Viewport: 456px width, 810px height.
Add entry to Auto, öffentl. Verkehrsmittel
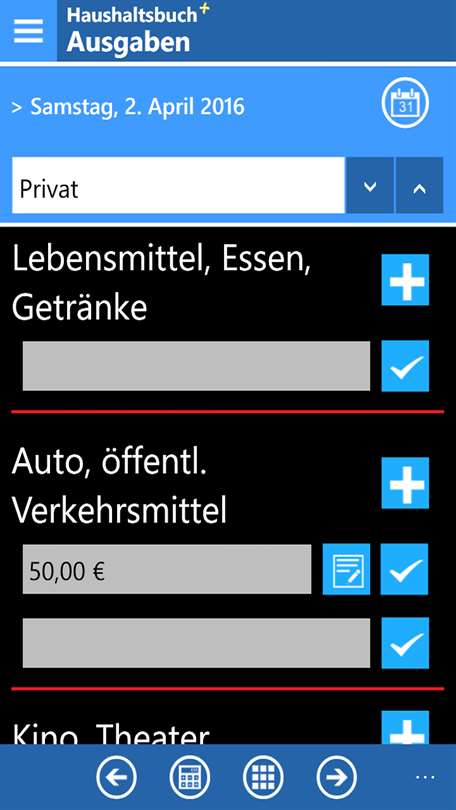405,483
